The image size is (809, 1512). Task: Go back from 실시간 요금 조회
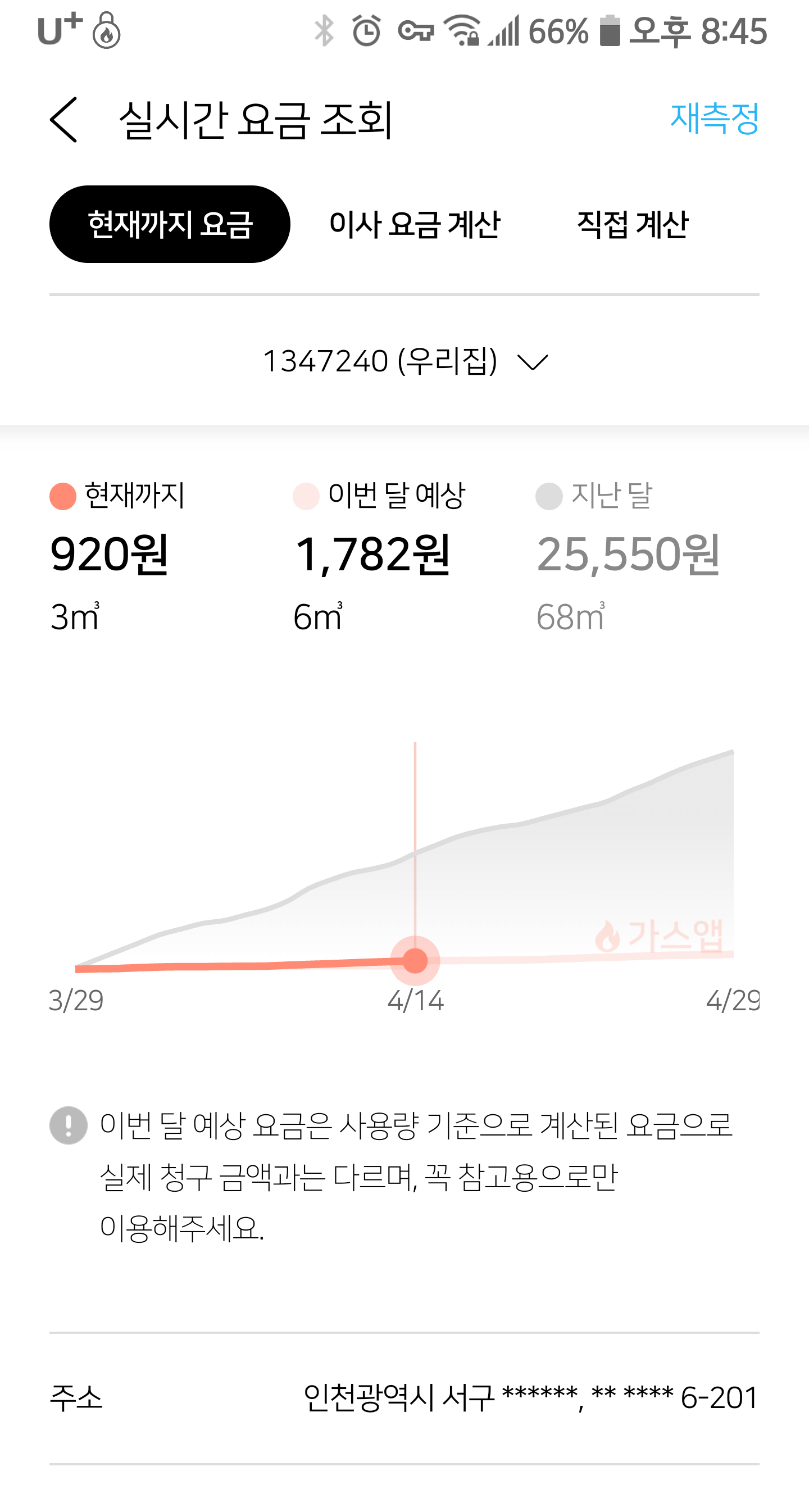tap(64, 120)
